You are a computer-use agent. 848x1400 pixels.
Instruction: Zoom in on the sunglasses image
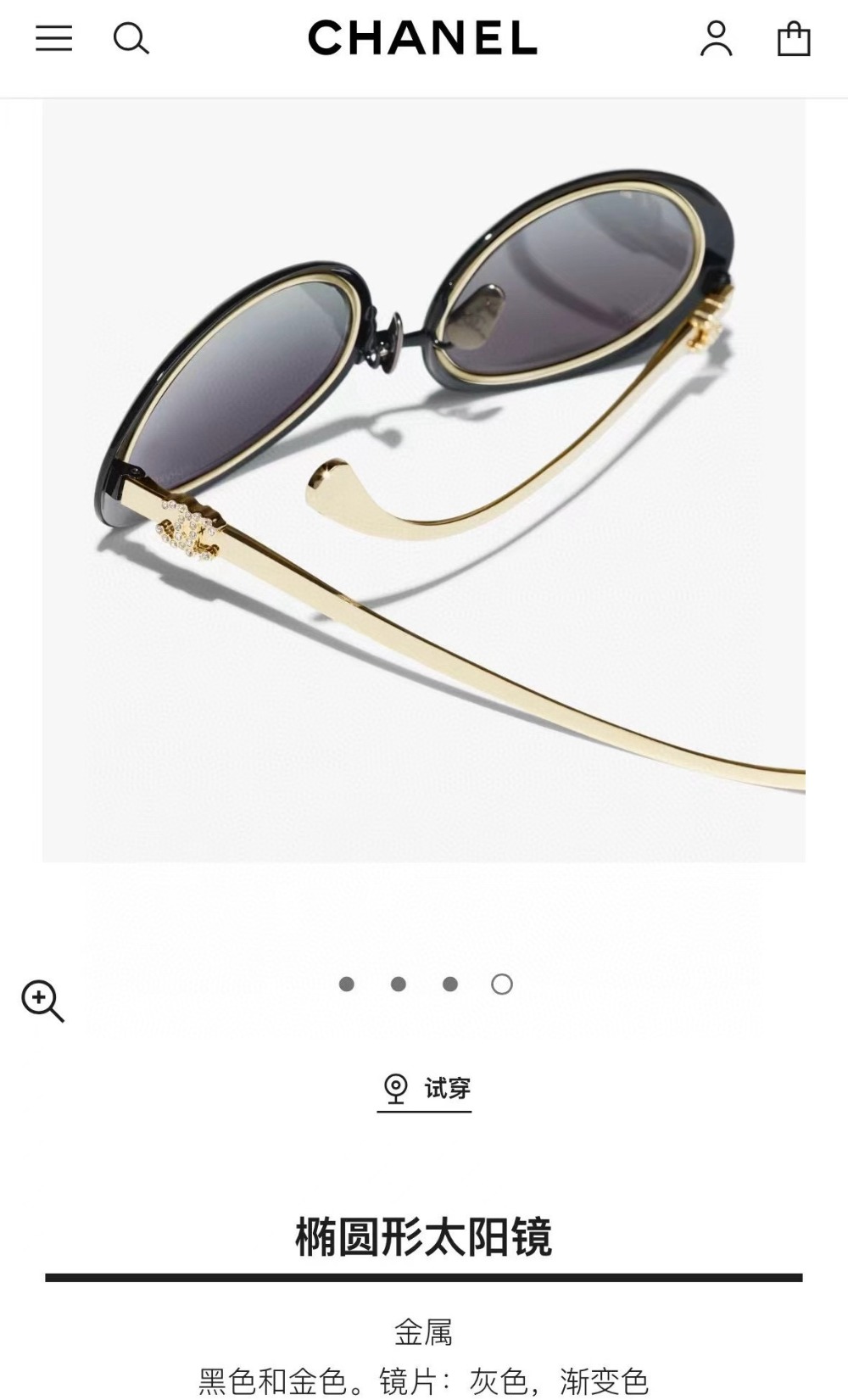pos(42,1001)
